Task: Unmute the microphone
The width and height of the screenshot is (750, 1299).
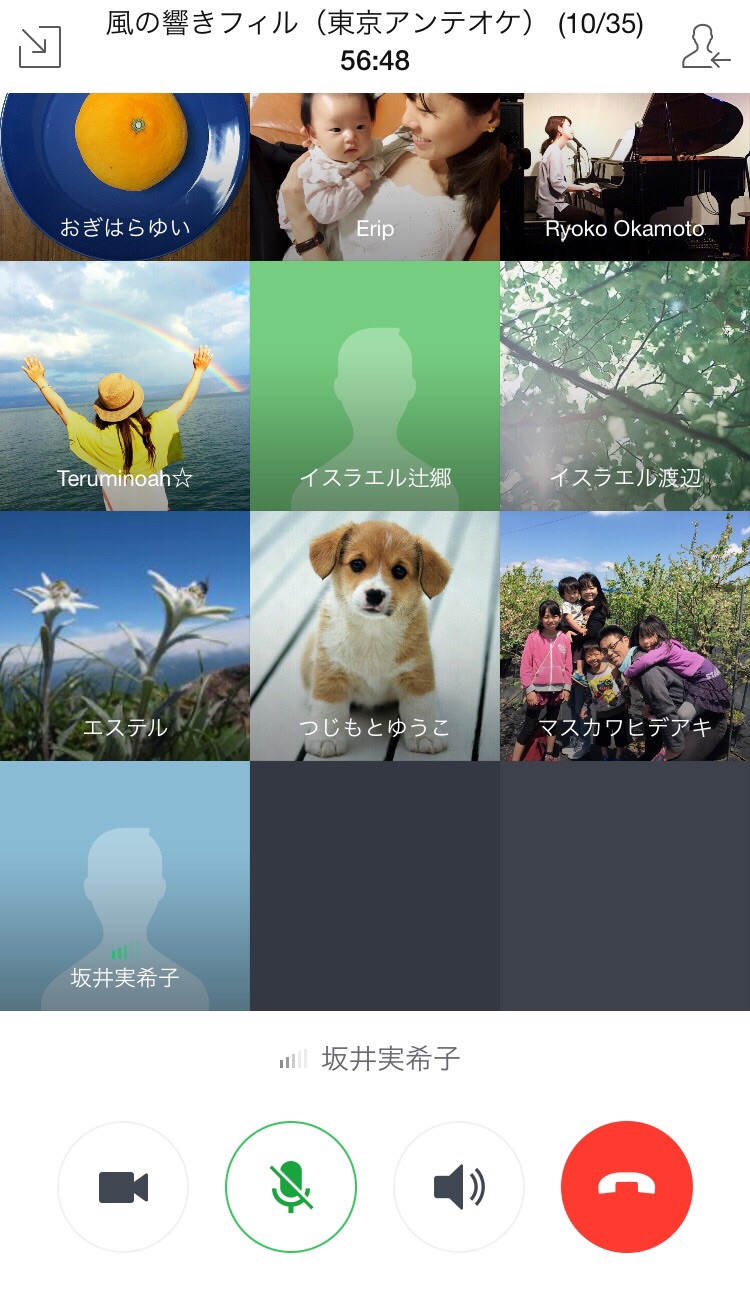Action: coord(291,1187)
